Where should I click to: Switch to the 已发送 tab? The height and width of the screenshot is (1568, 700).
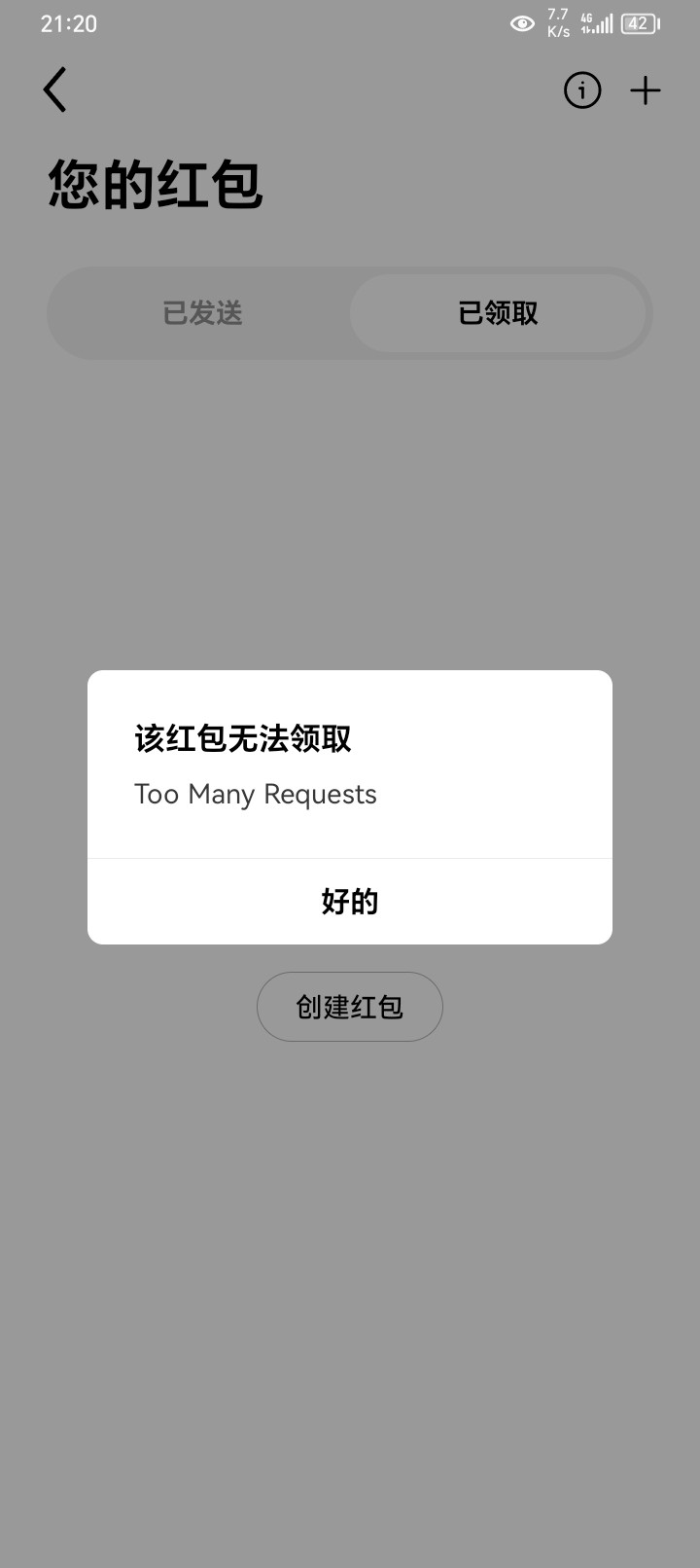(202, 313)
